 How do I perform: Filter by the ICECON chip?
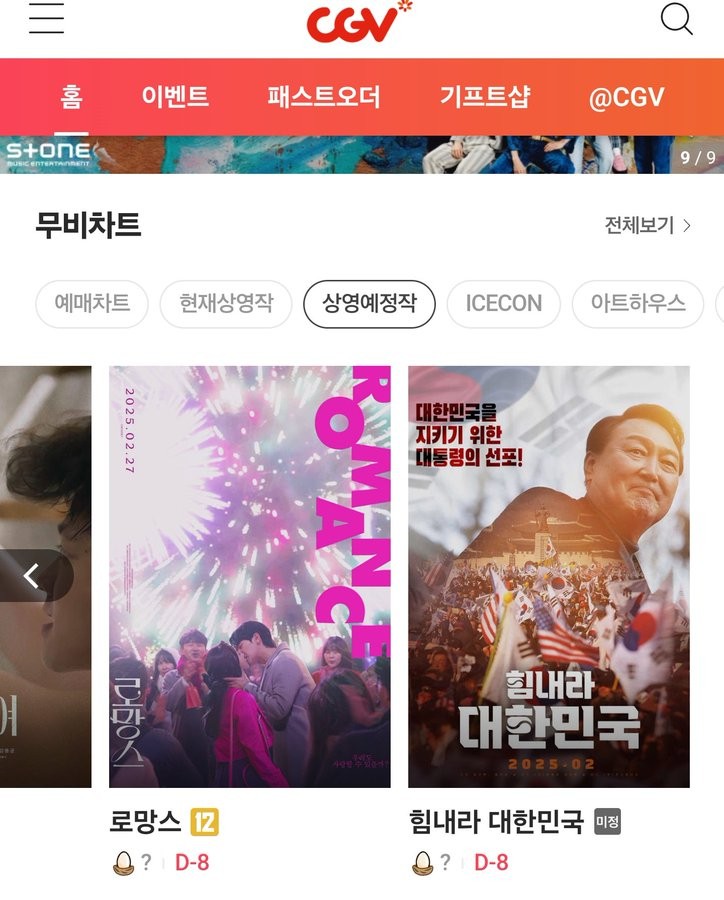click(503, 304)
